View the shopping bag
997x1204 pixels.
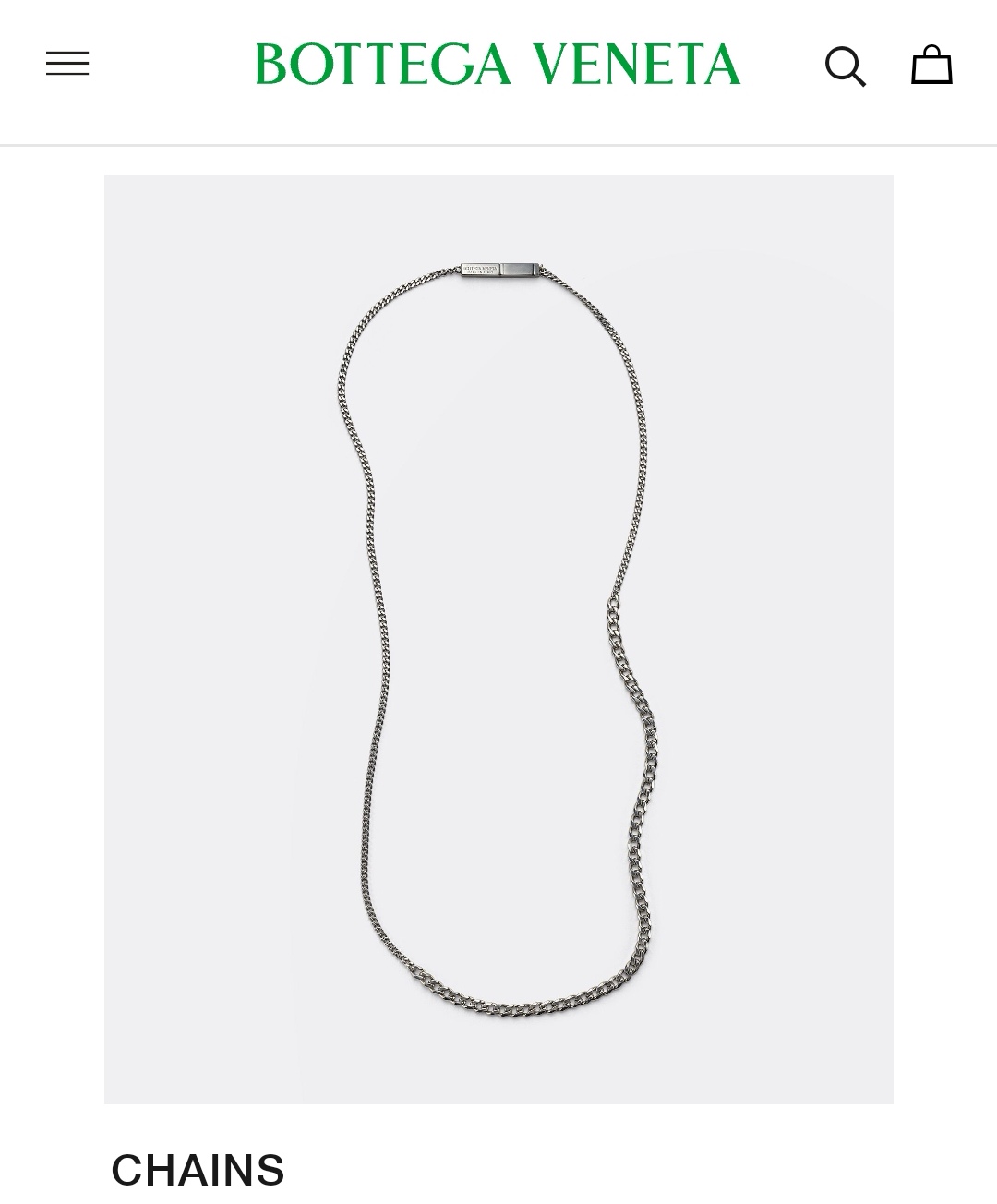pyautogui.click(x=931, y=66)
